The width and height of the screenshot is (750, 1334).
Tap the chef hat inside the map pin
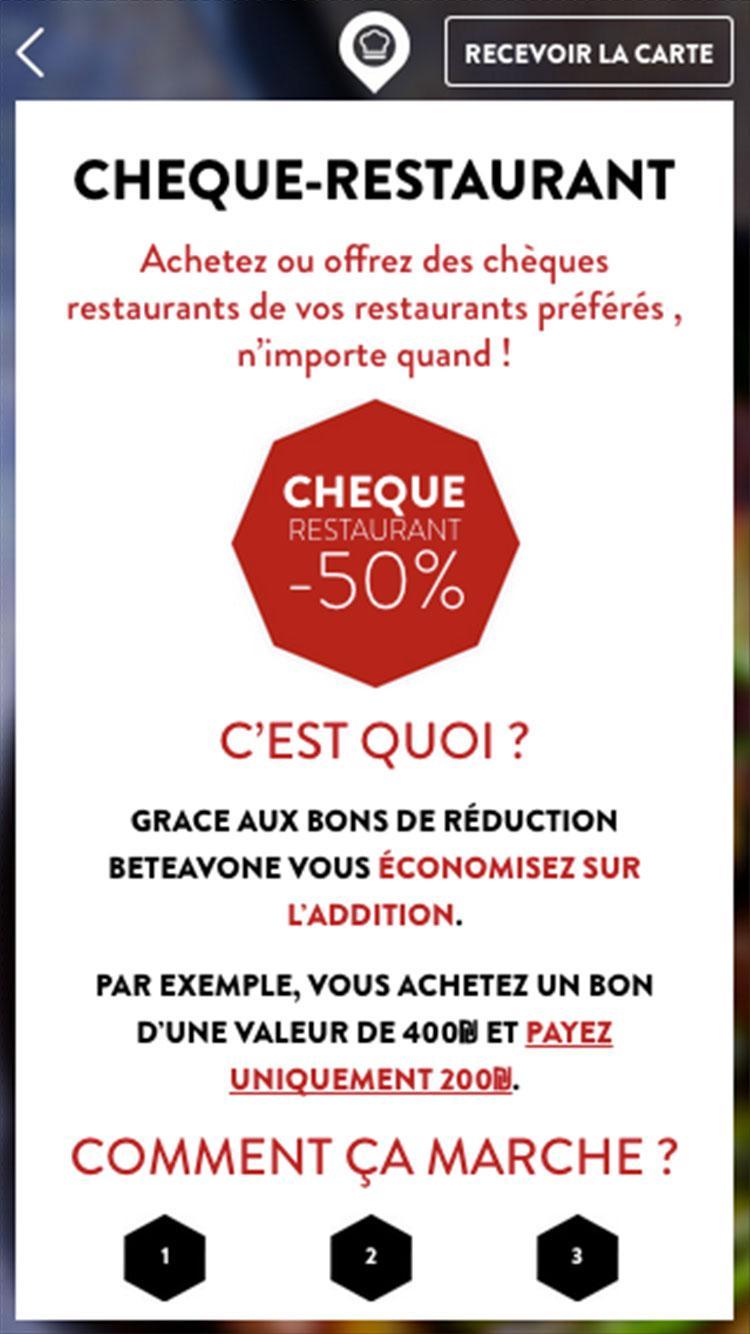pos(375,44)
